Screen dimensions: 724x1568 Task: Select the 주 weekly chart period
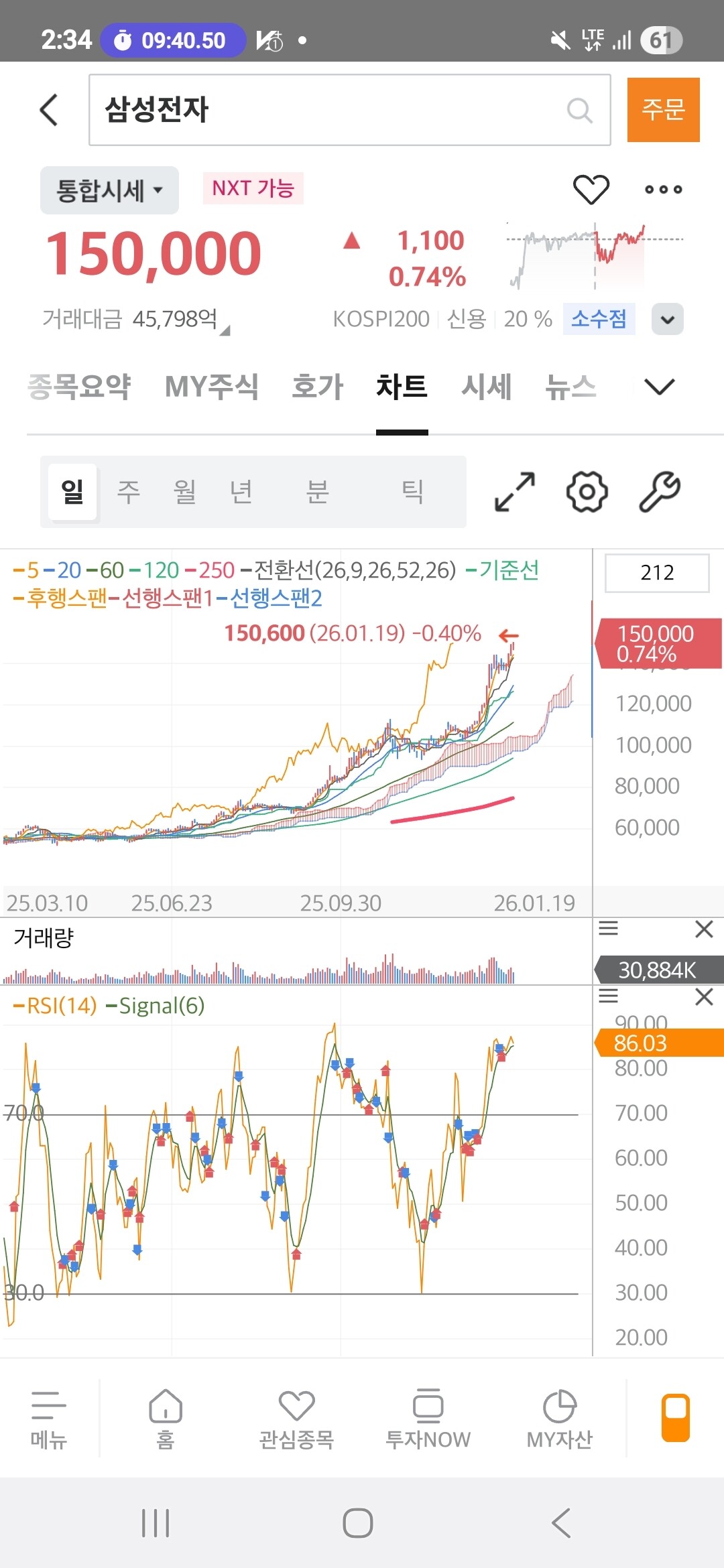click(x=128, y=492)
